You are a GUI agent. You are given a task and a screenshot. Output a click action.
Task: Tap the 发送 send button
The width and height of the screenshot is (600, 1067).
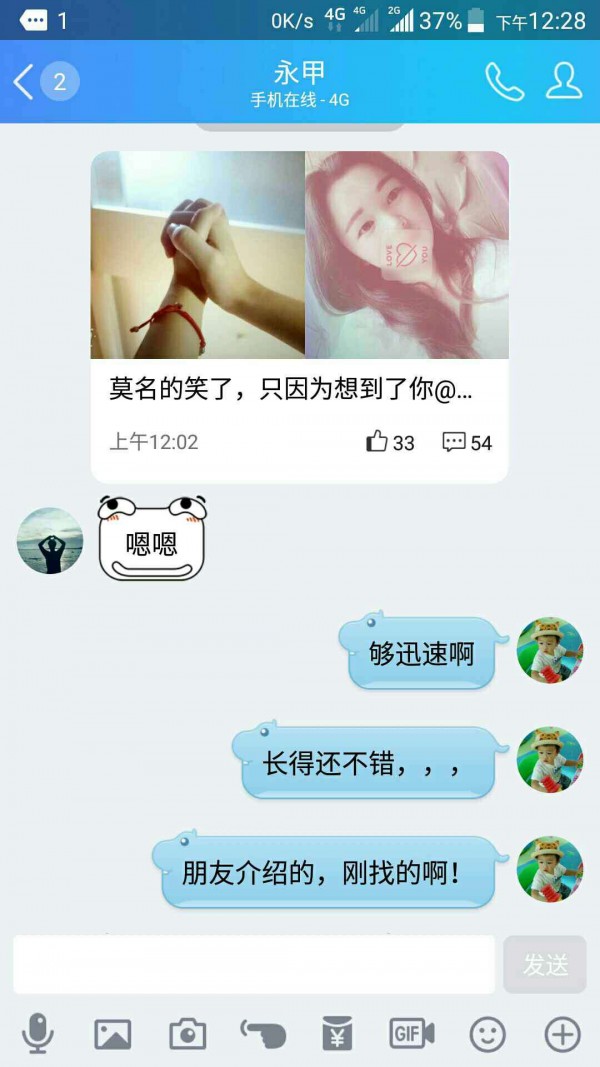545,964
